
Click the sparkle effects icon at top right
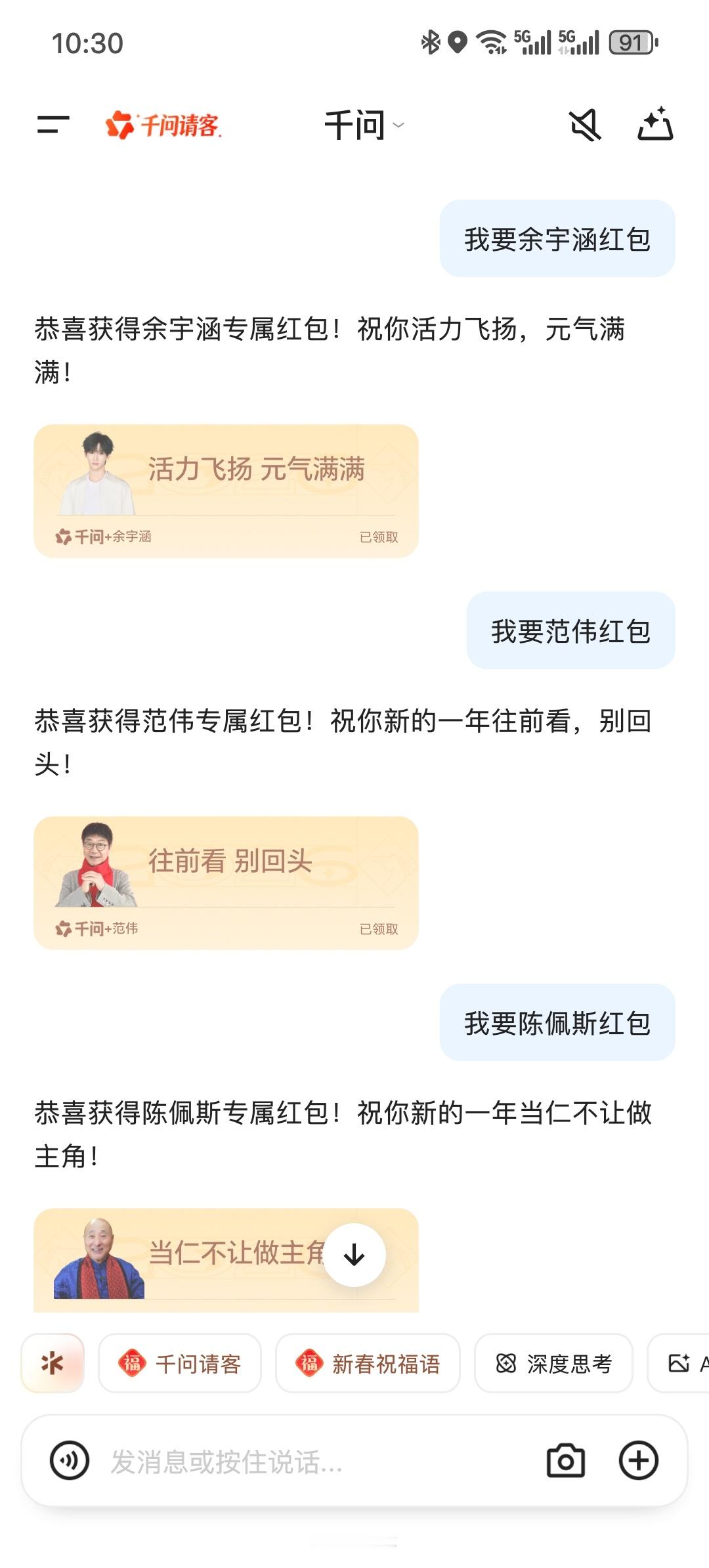coord(655,125)
